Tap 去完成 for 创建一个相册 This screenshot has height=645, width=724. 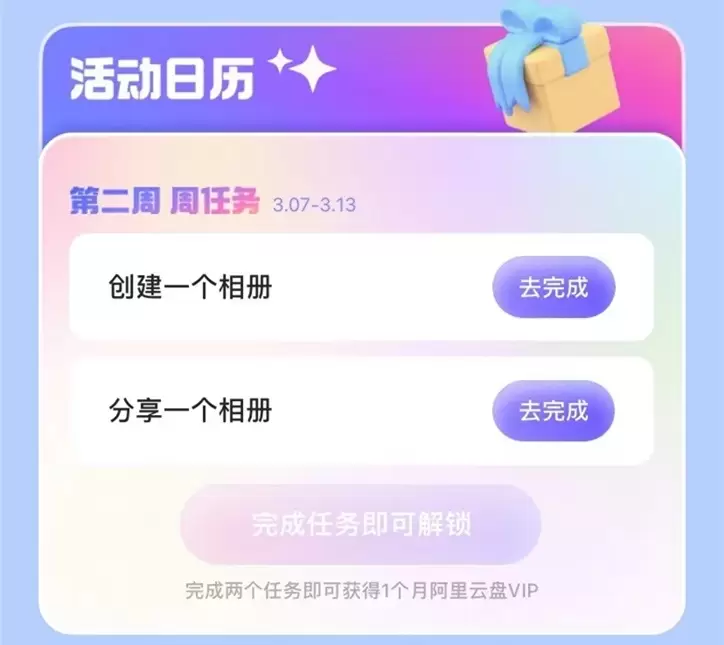(x=553, y=288)
